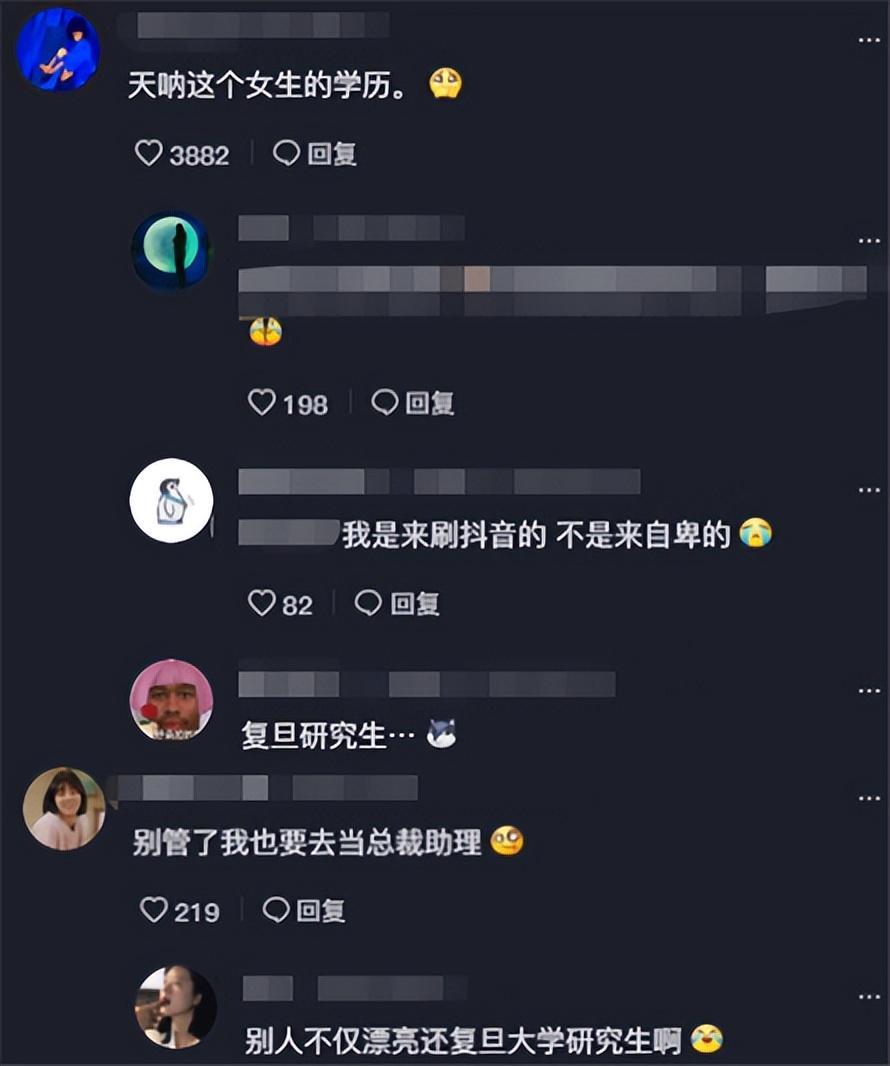This screenshot has width=890, height=1066.
Task: Open overflow menu for '别人不仅漂亮还复旦大学研究生啊' comment
Action: pos(869,997)
